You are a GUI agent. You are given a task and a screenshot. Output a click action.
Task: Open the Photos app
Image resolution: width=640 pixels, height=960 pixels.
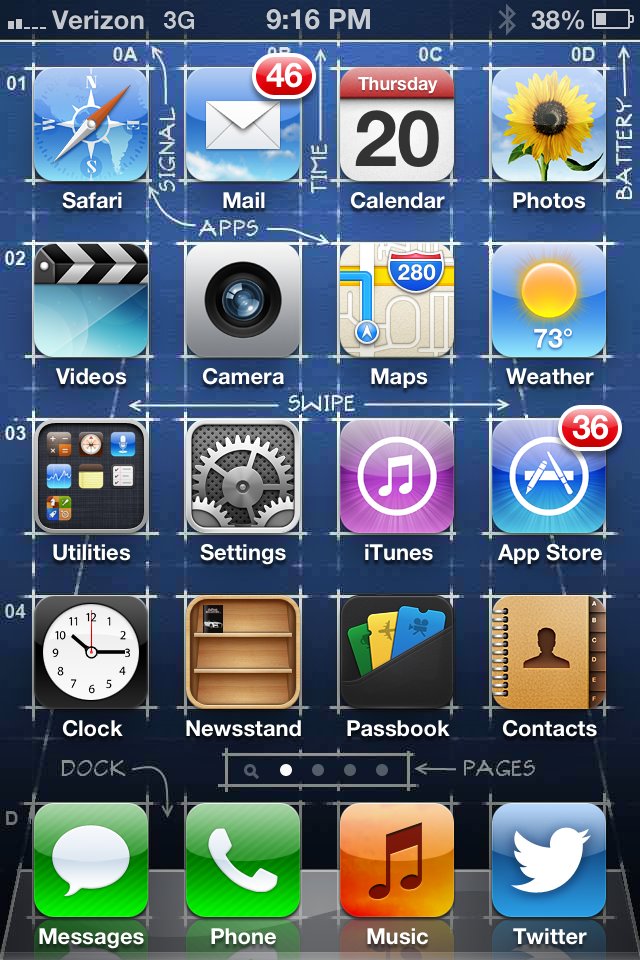pos(548,125)
